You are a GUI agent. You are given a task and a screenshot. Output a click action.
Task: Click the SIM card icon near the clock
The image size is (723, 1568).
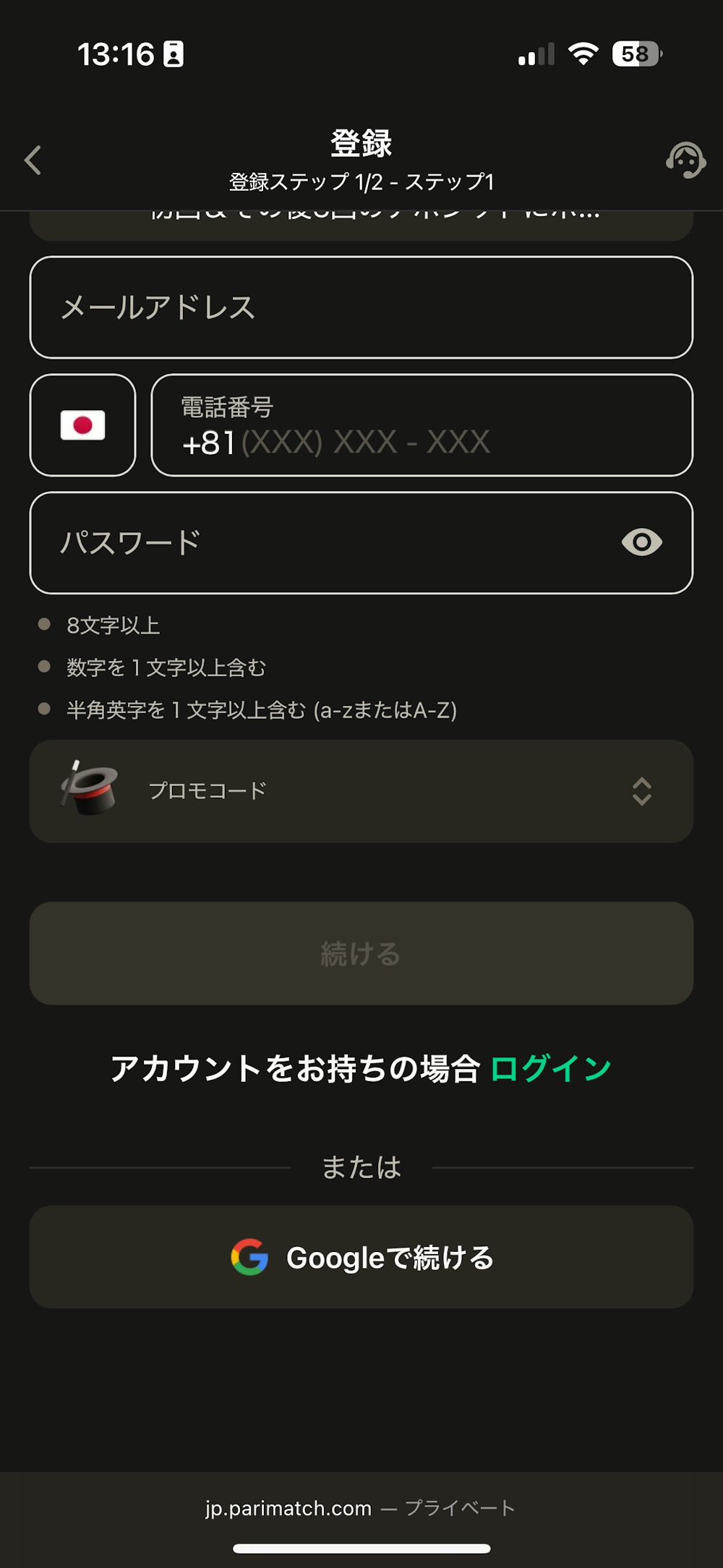click(x=174, y=54)
